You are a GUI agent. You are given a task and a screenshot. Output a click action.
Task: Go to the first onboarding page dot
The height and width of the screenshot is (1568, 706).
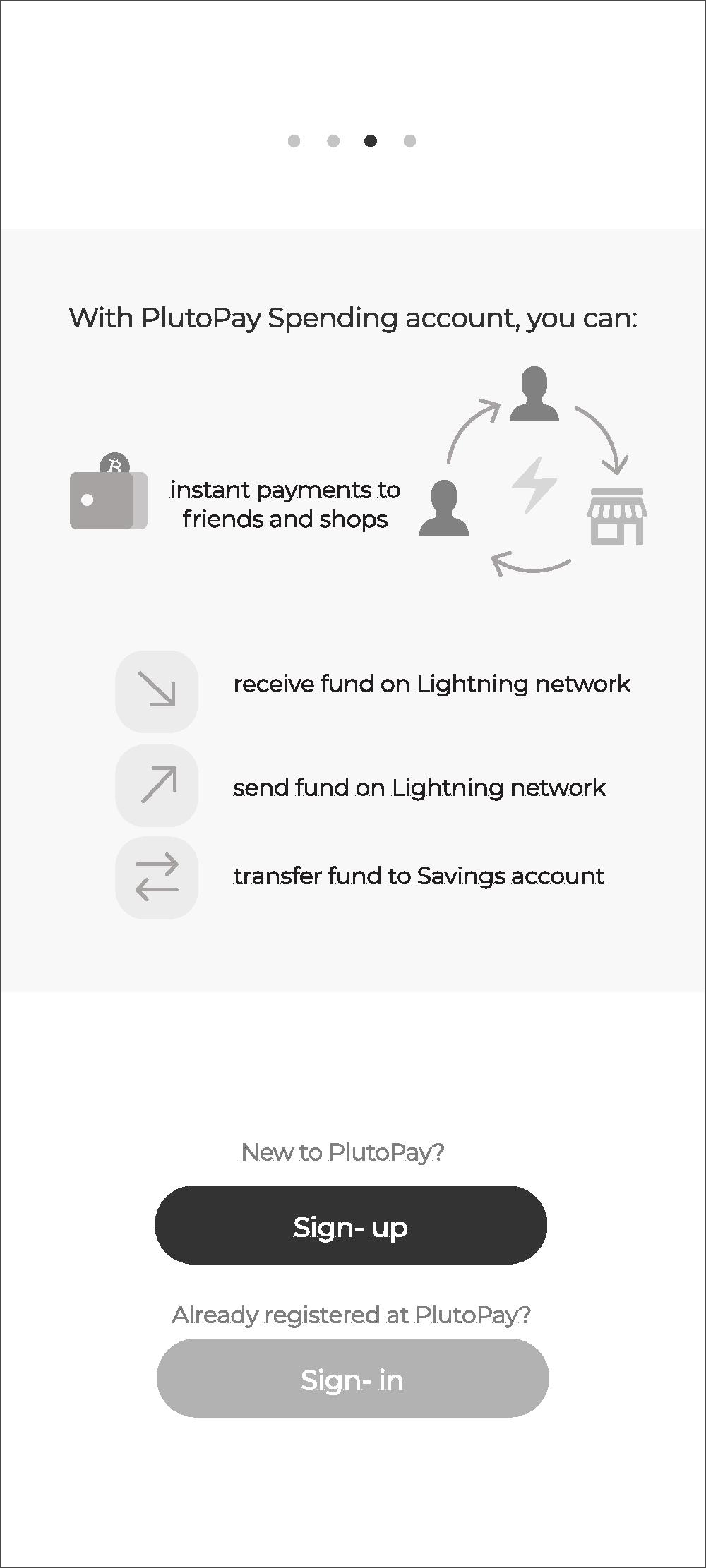294,141
